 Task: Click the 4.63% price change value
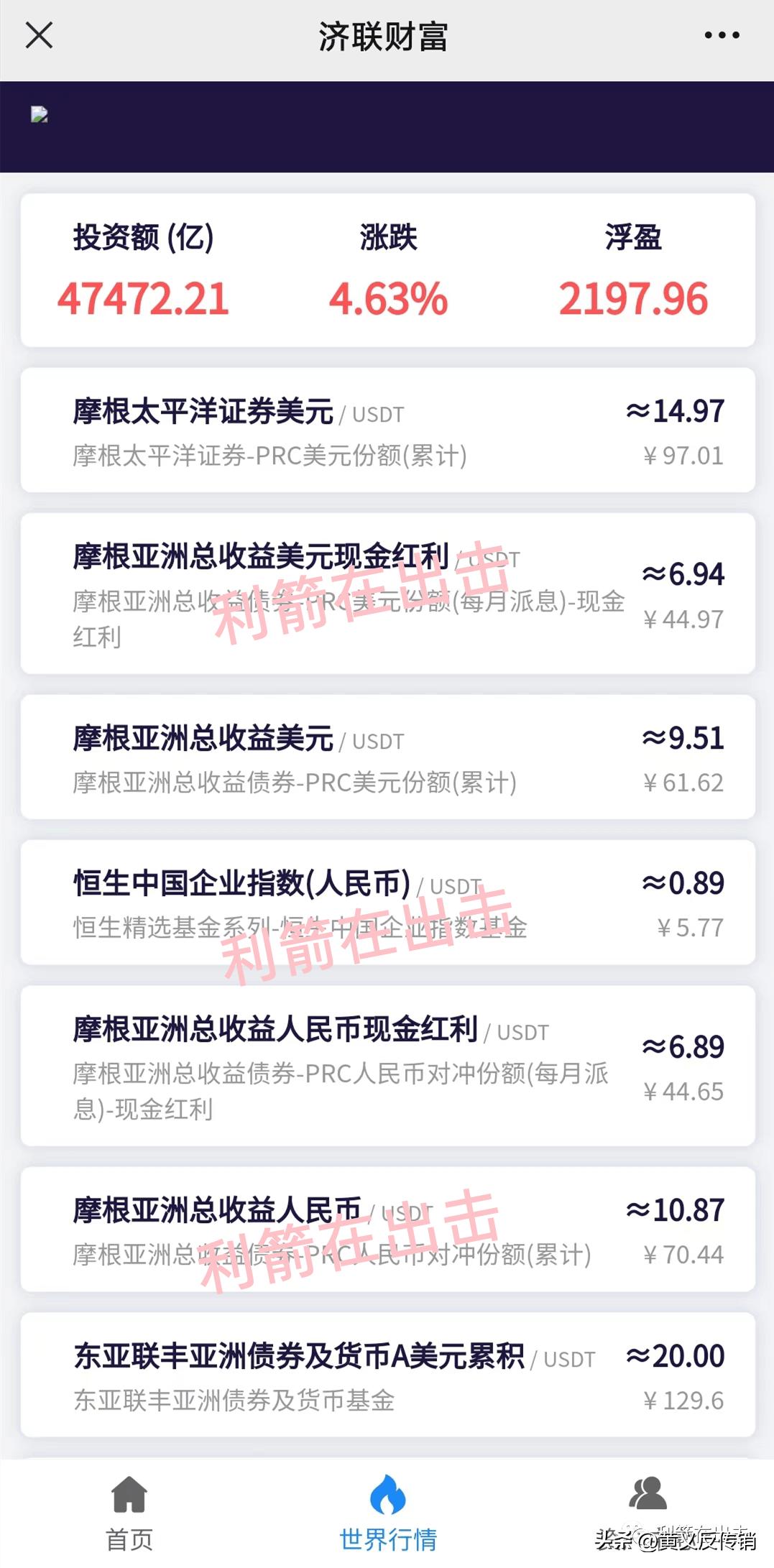coord(390,298)
